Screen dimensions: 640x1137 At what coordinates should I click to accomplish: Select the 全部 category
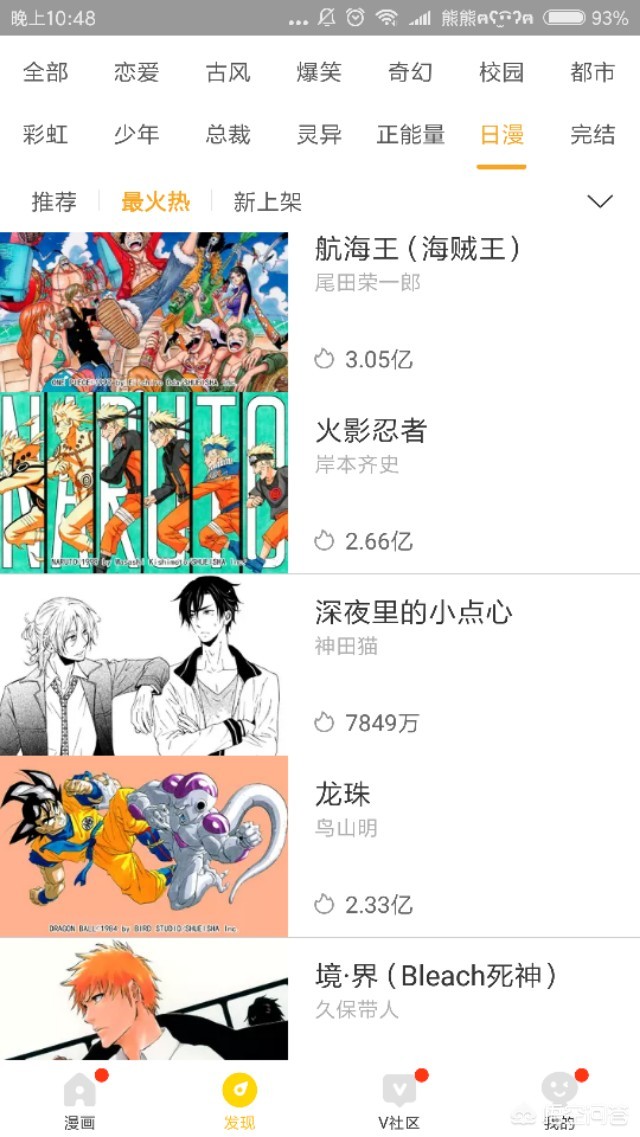coord(46,73)
